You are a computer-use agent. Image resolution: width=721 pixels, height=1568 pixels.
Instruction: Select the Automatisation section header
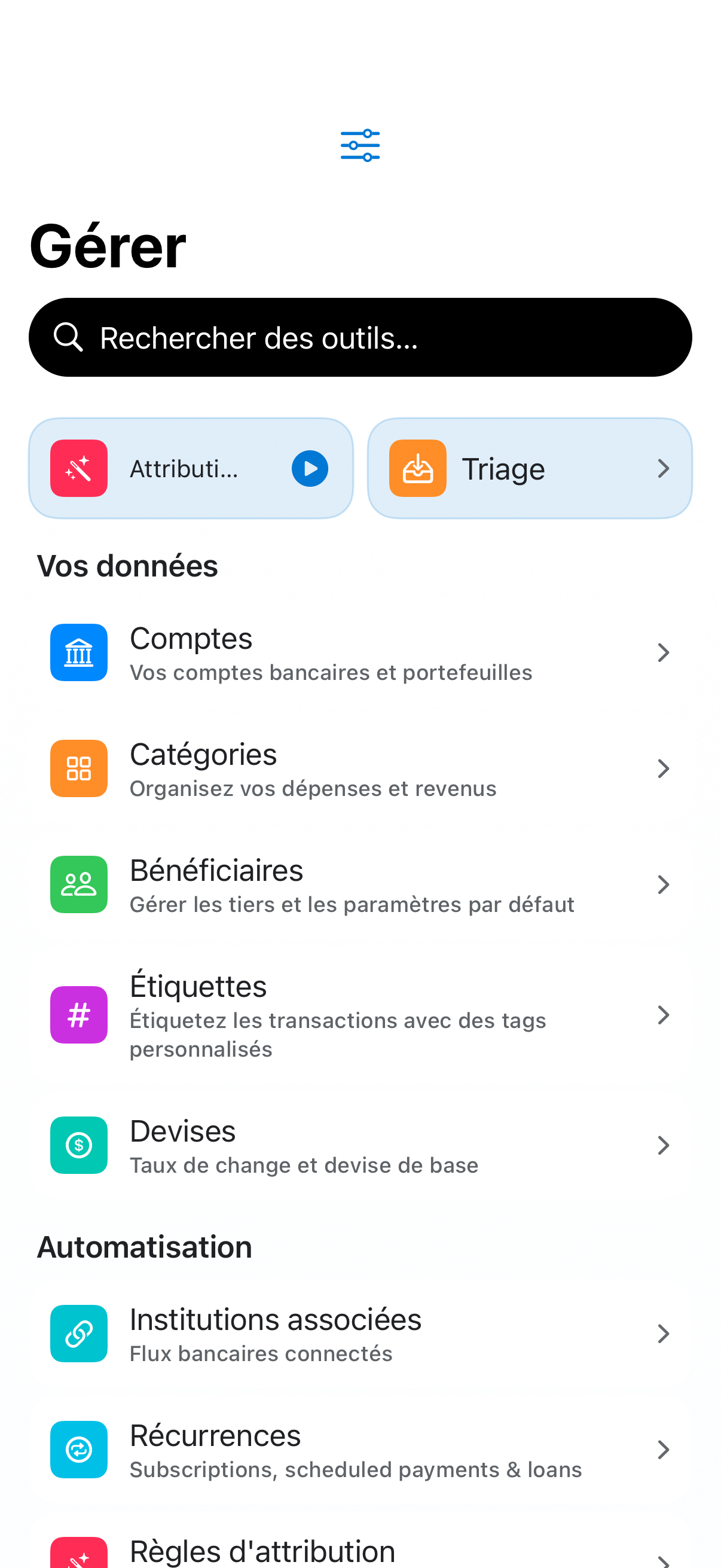coord(145,1246)
